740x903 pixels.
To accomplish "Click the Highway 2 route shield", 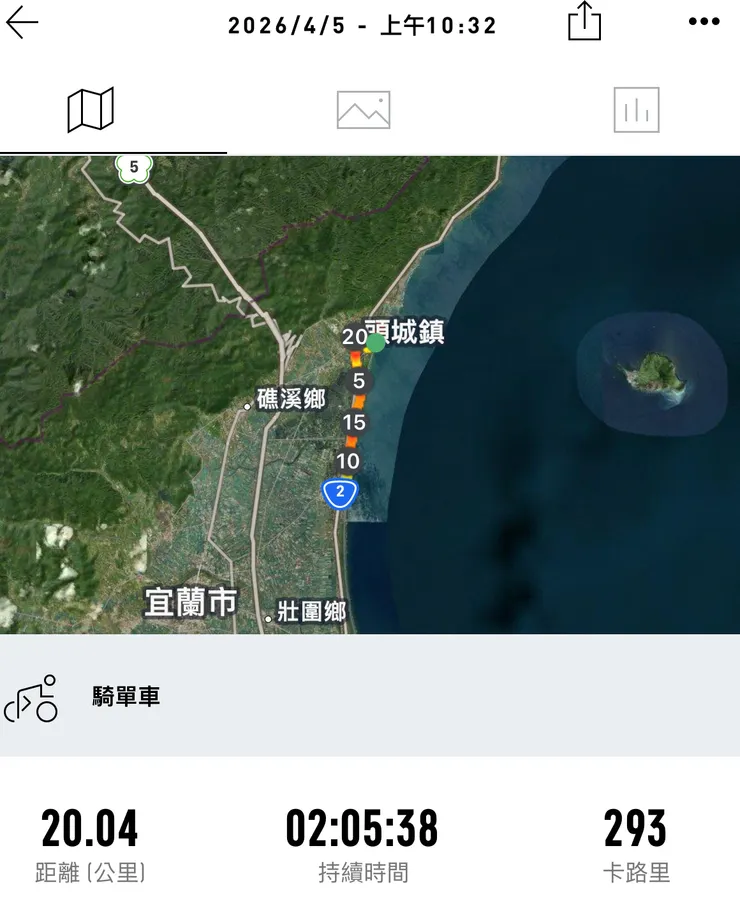I will tap(339, 492).
